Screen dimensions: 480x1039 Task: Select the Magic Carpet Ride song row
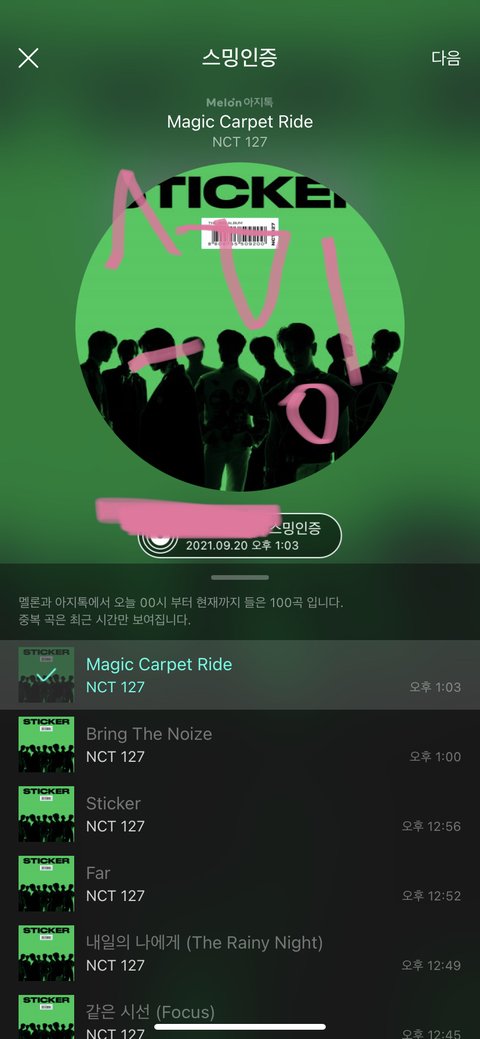tap(240, 675)
